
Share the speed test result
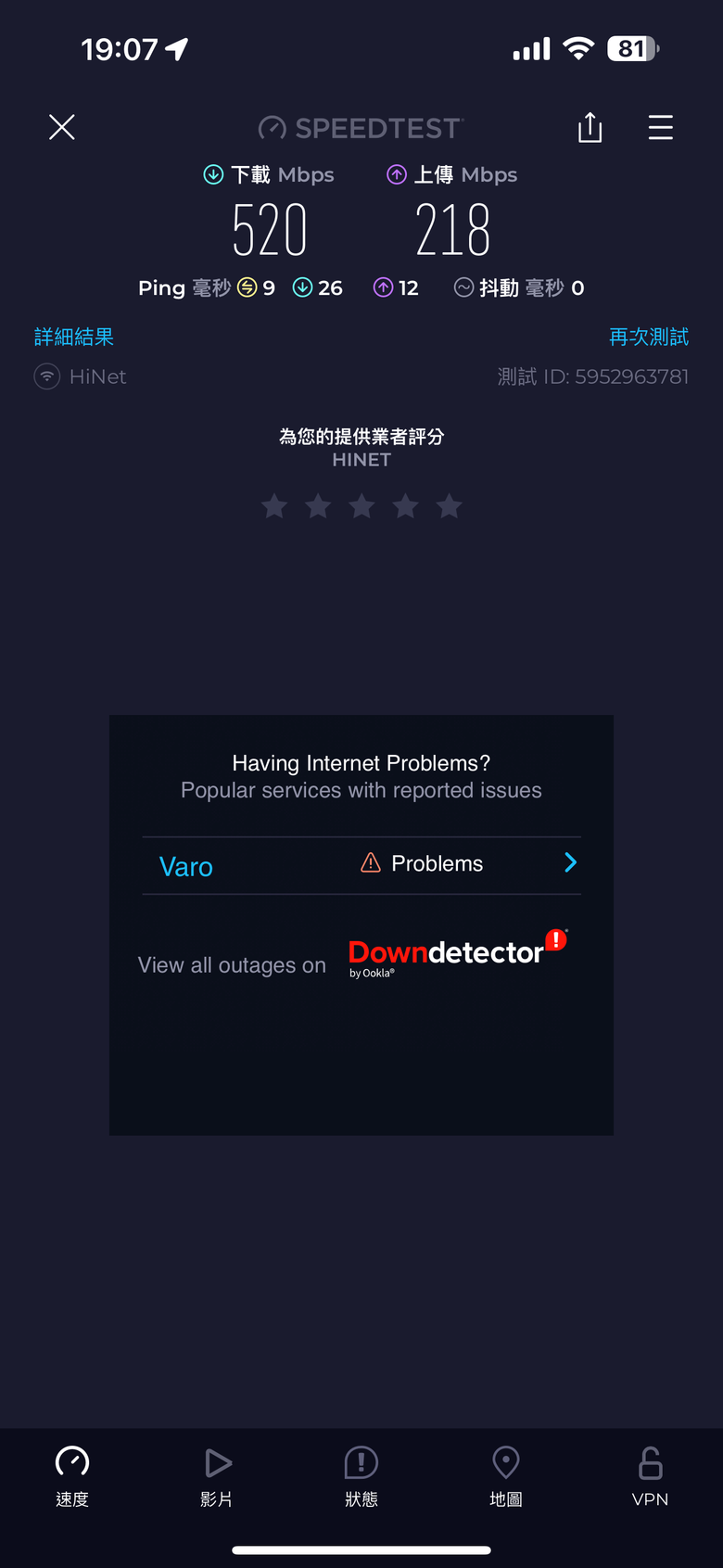(590, 127)
